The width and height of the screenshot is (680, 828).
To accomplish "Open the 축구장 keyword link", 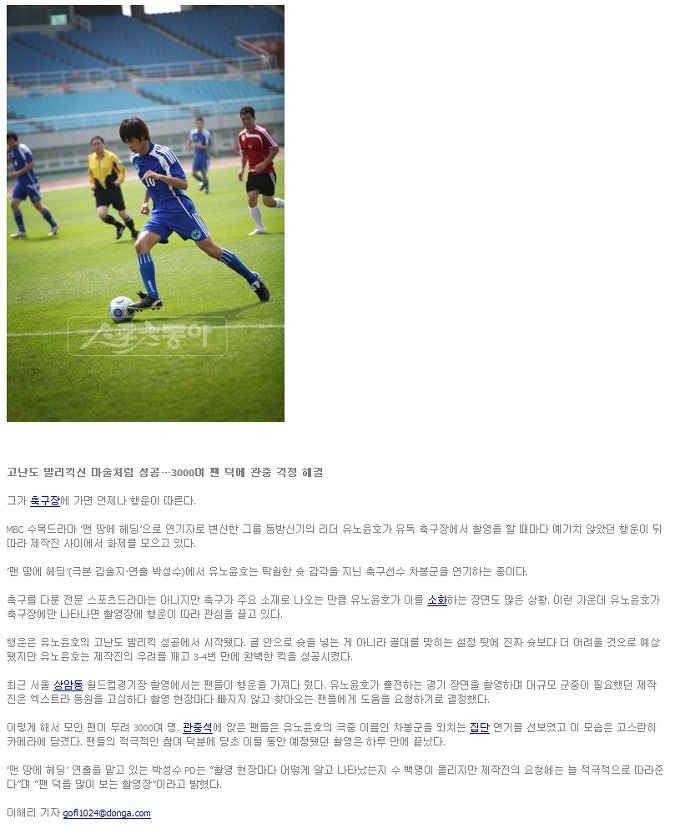I will click(x=45, y=500).
